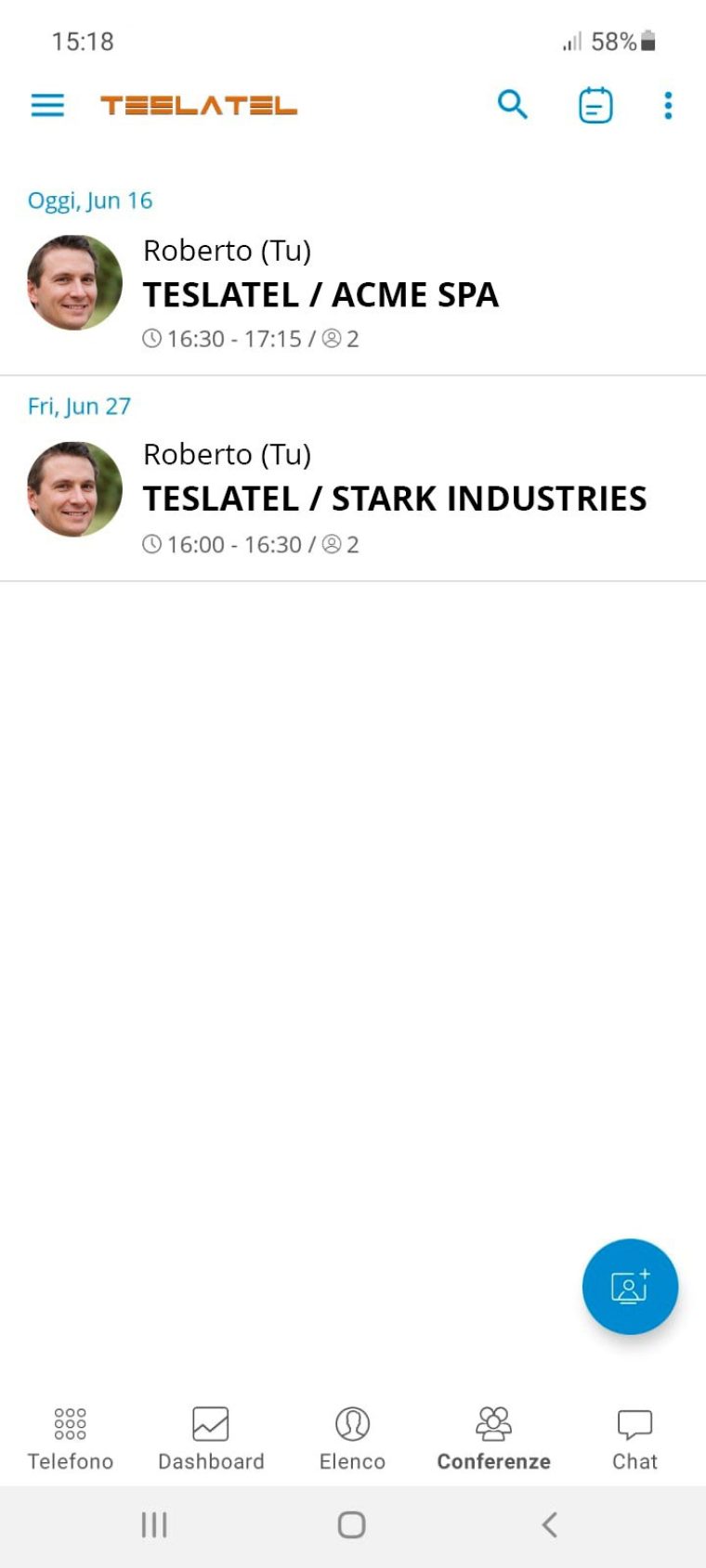This screenshot has width=706, height=1568.
Task: Open the calendar view icon
Action: [x=595, y=106]
